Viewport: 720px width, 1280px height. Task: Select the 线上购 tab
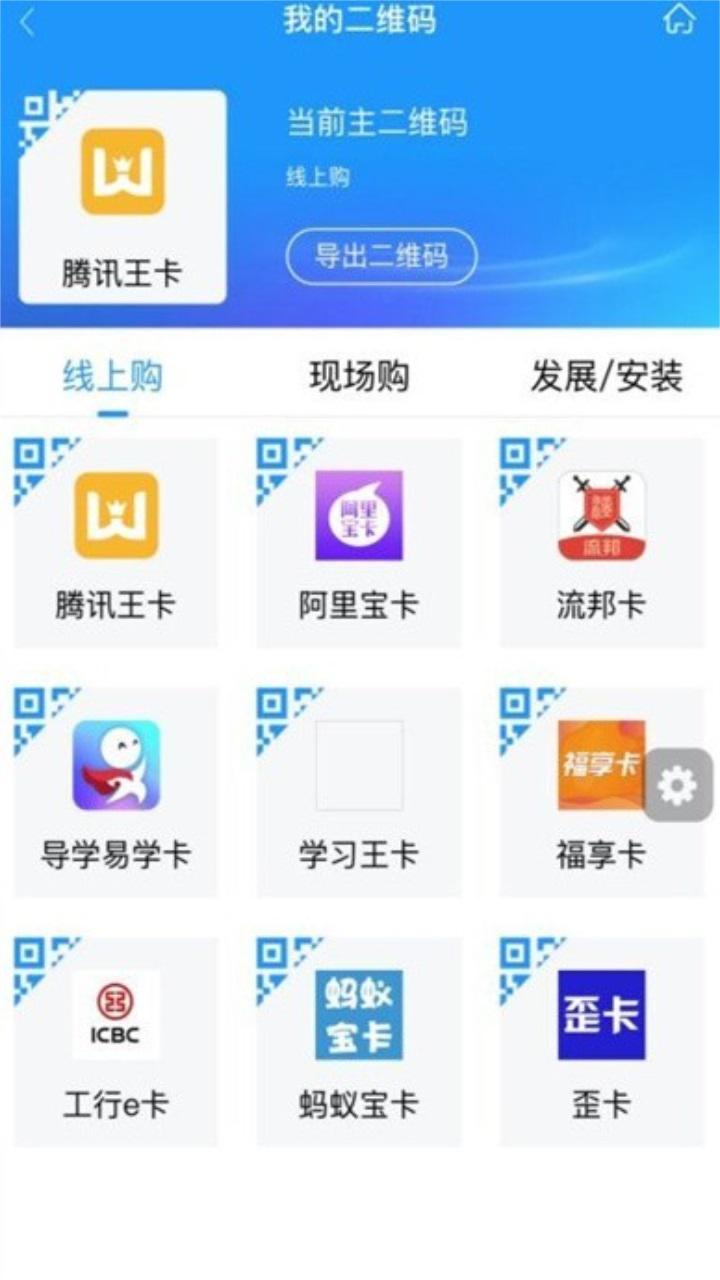tap(113, 377)
